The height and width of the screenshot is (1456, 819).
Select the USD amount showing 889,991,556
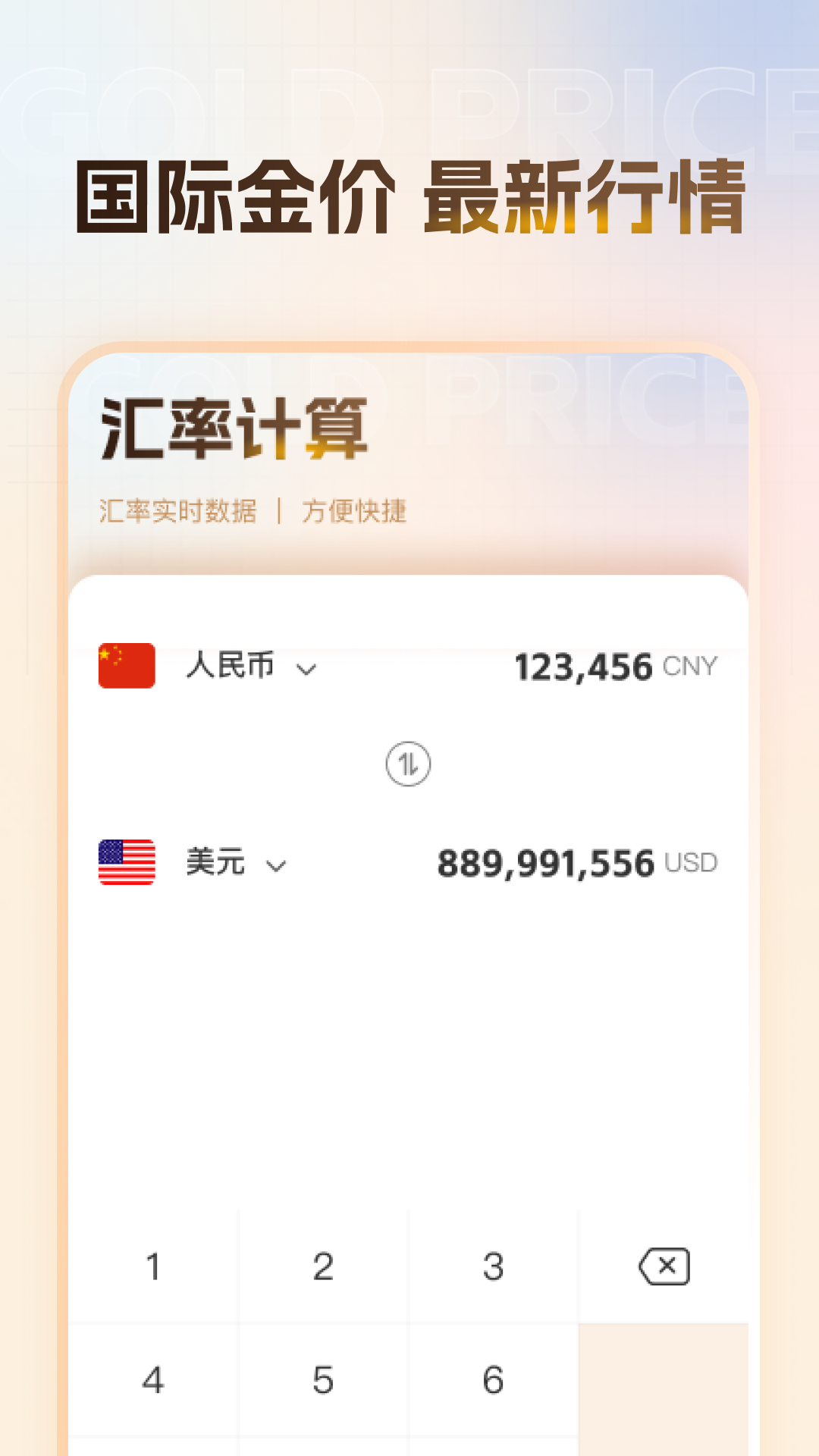(x=546, y=861)
